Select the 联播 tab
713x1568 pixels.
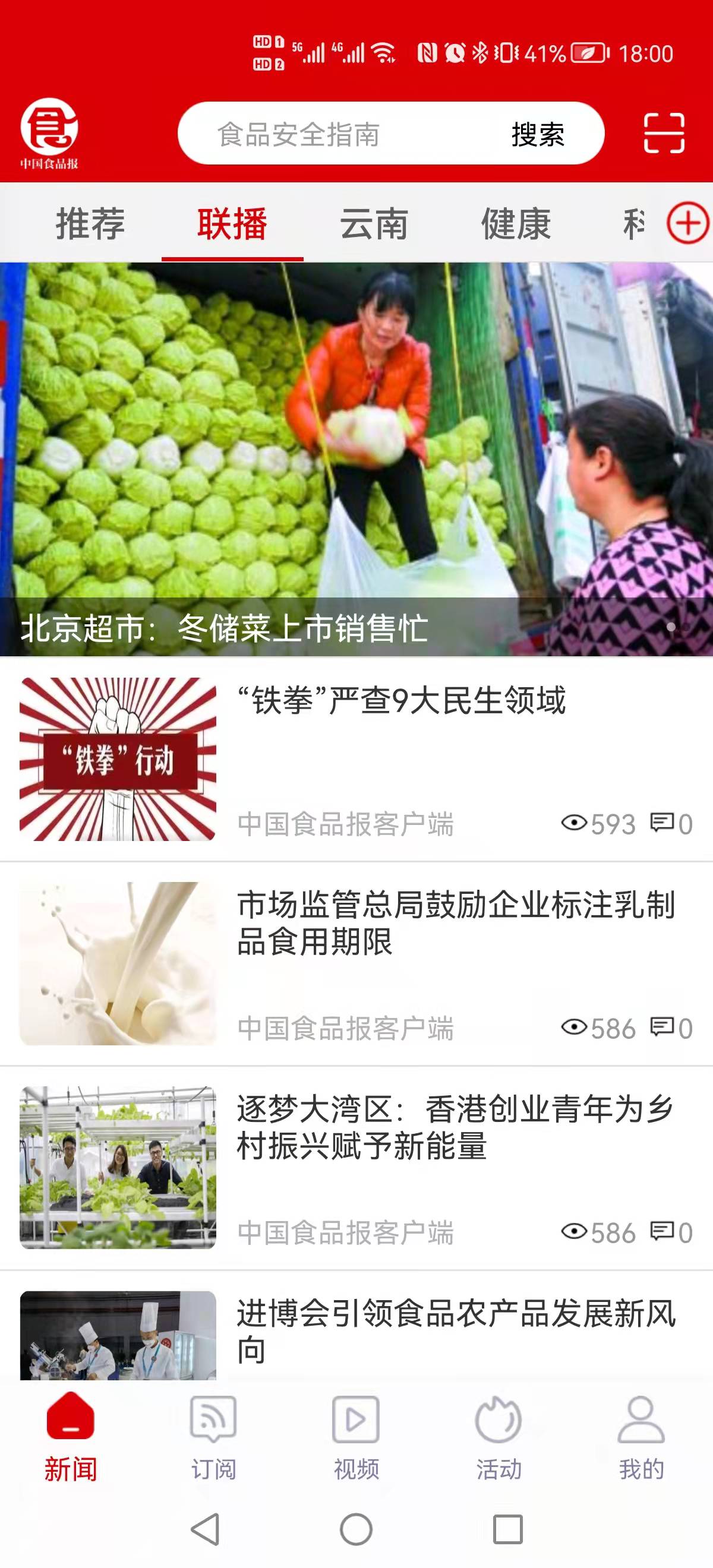pyautogui.click(x=232, y=223)
